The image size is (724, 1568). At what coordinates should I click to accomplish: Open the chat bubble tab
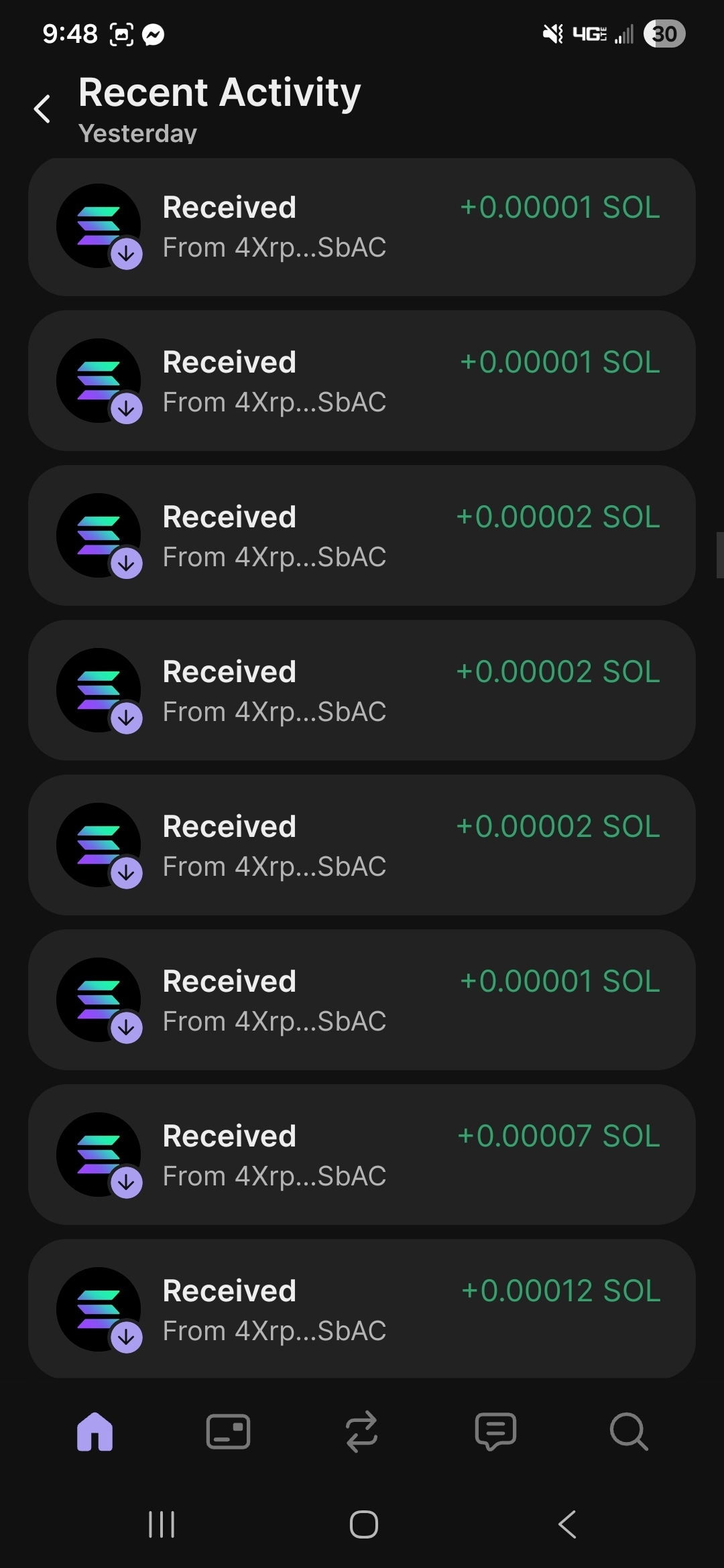tap(495, 1432)
